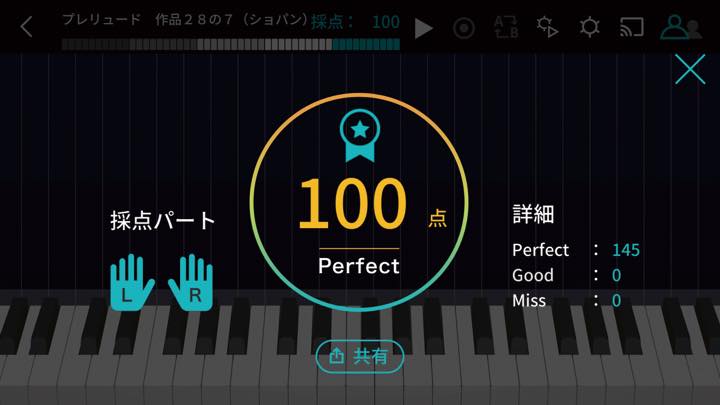
Task: Go back with the top-left arrow
Action: tap(27, 27)
